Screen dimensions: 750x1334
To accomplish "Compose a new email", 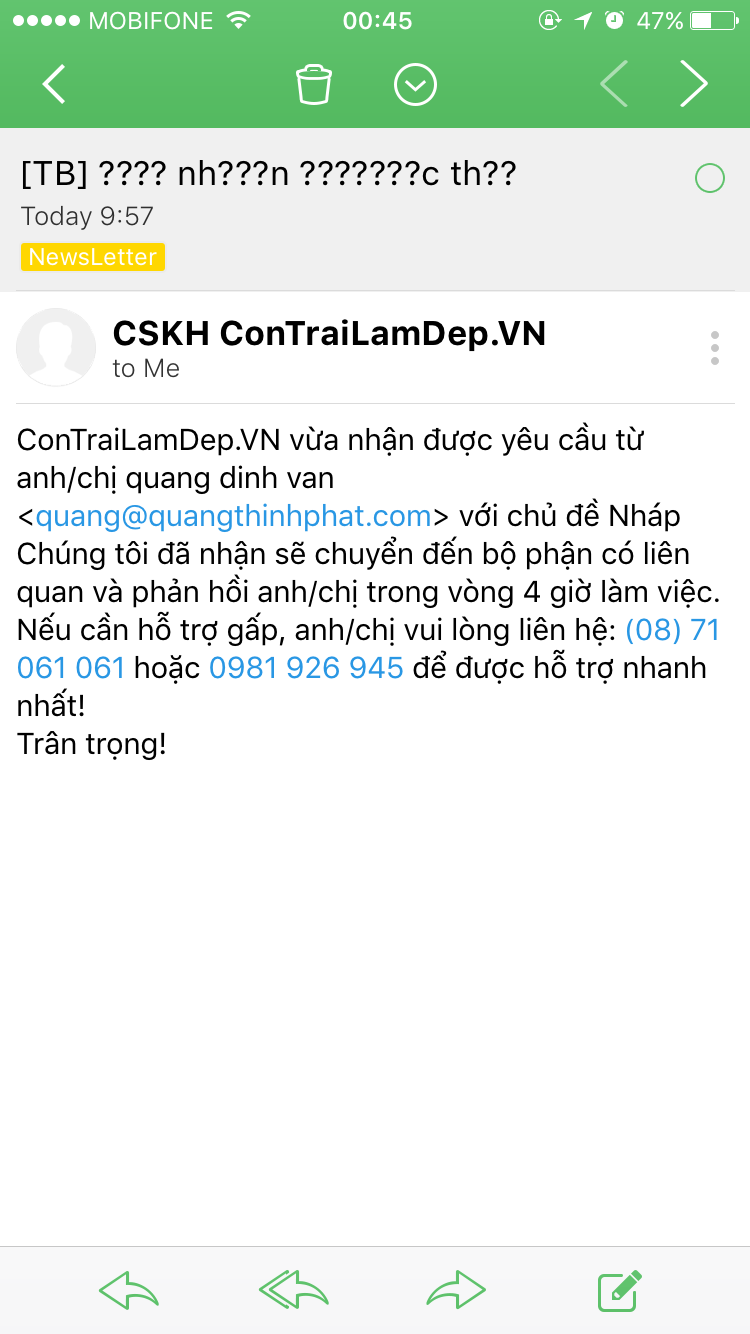I will 619,1291.
